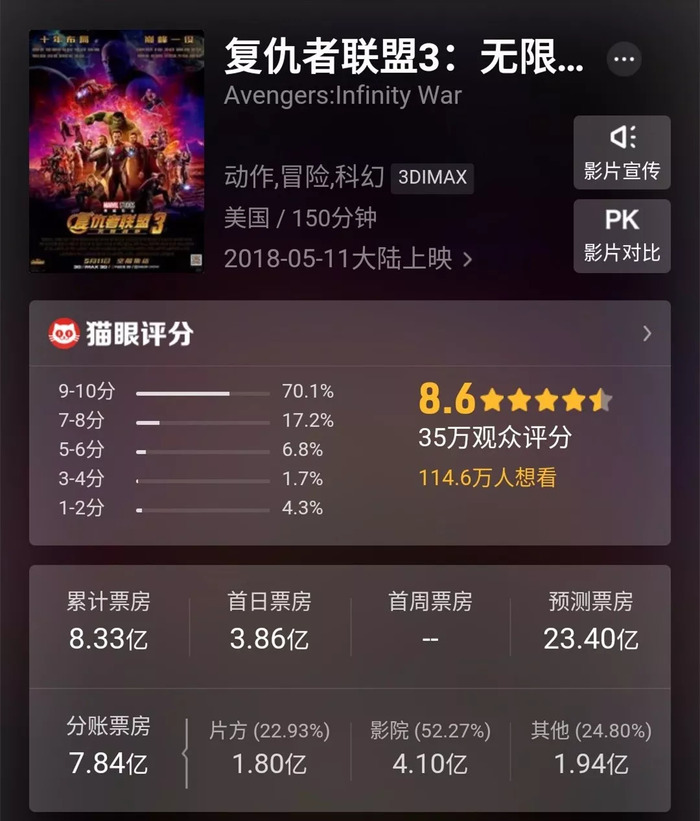
Task: Open the 影片对比 PK button
Action: 621,236
